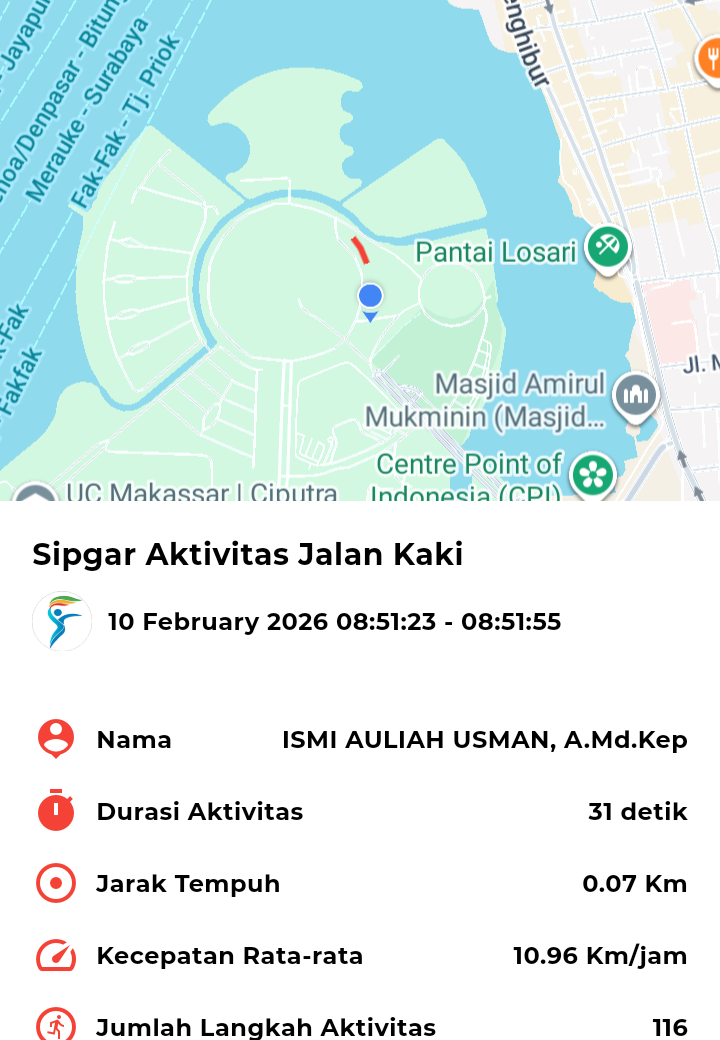Open the orange restaurant pin on the map

pyautogui.click(x=709, y=58)
